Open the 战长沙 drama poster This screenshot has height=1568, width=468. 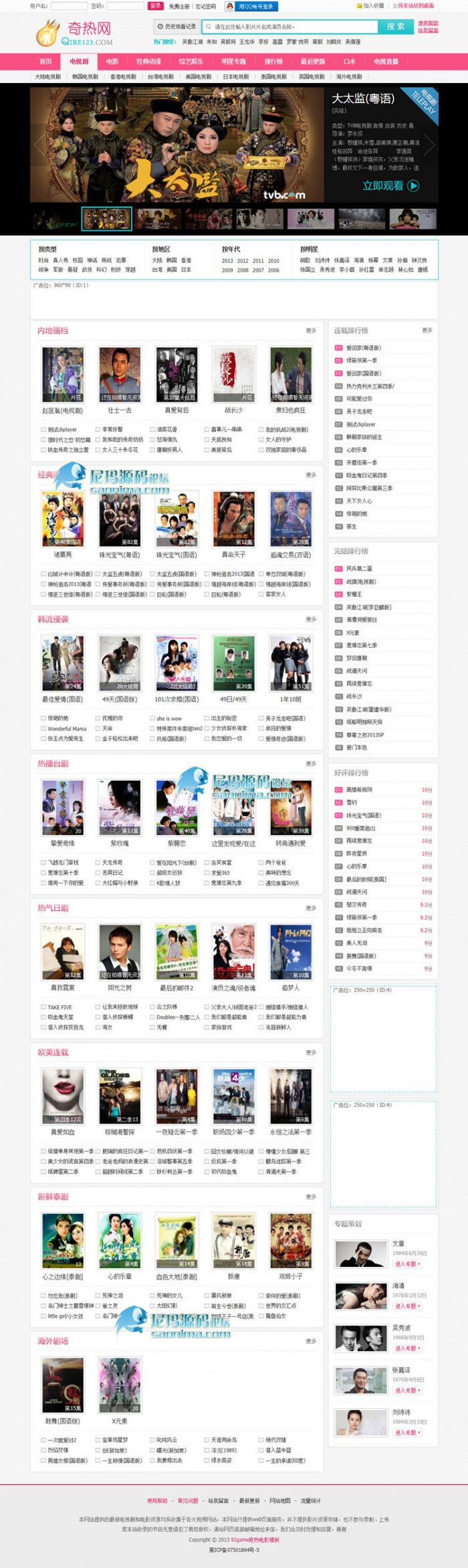pos(233,374)
